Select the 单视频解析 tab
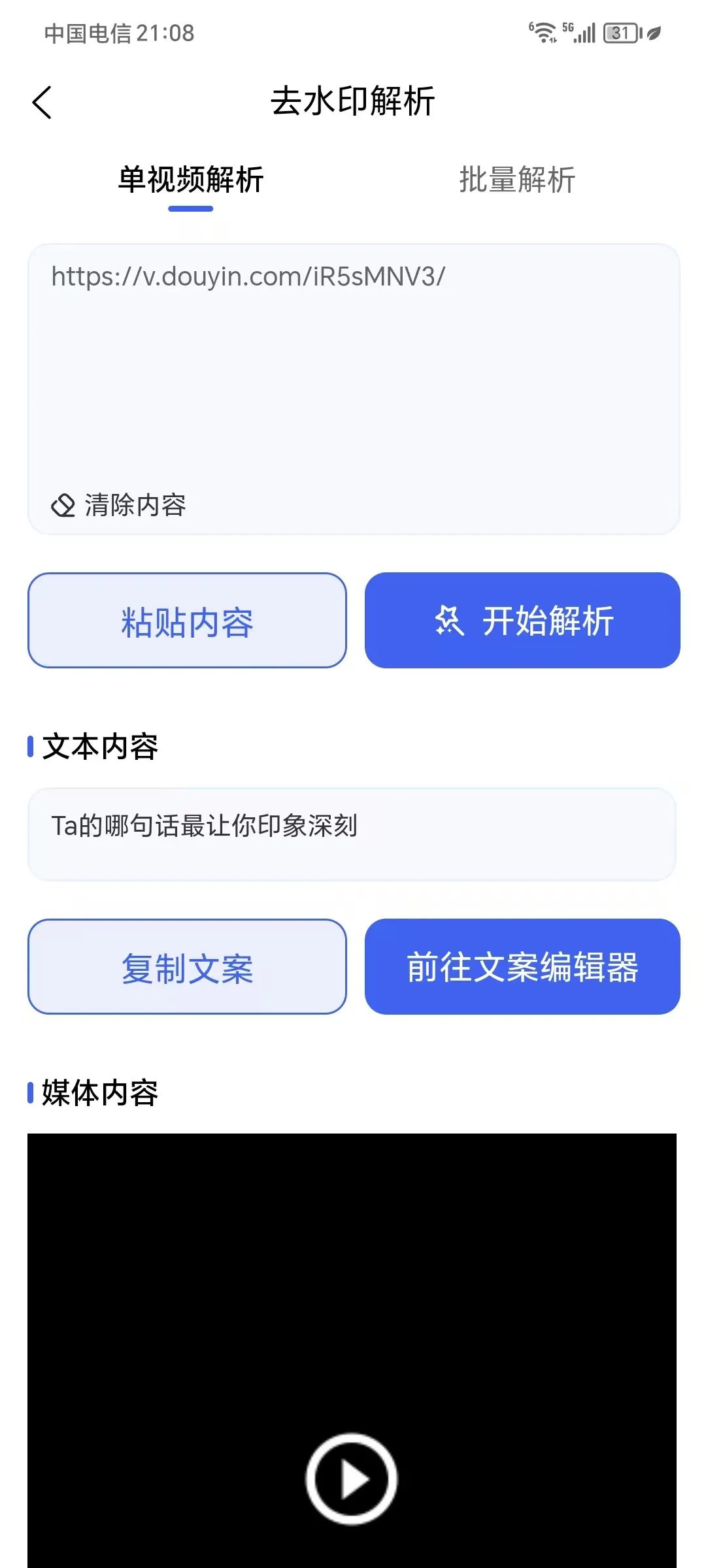 (x=191, y=180)
